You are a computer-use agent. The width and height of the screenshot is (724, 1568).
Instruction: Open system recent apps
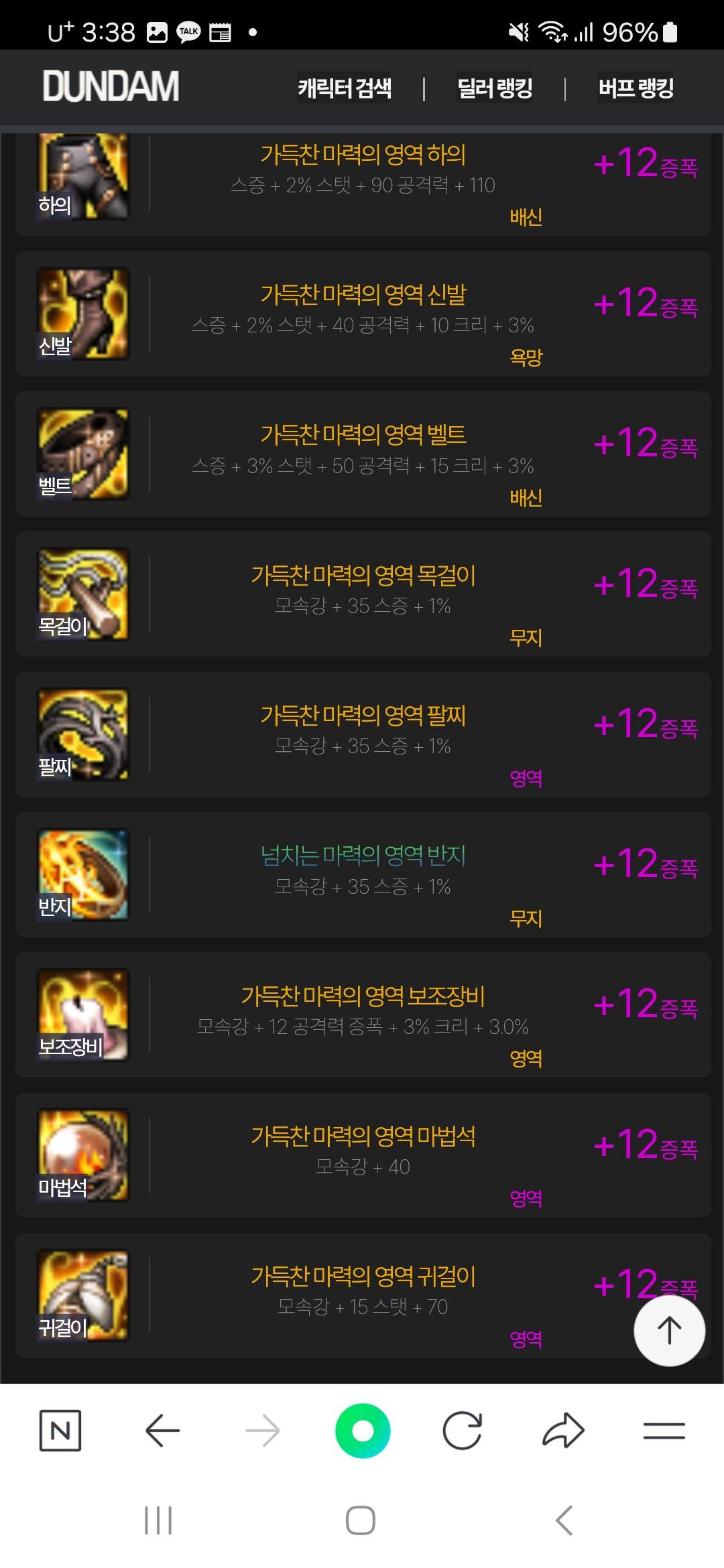pos(158,1520)
